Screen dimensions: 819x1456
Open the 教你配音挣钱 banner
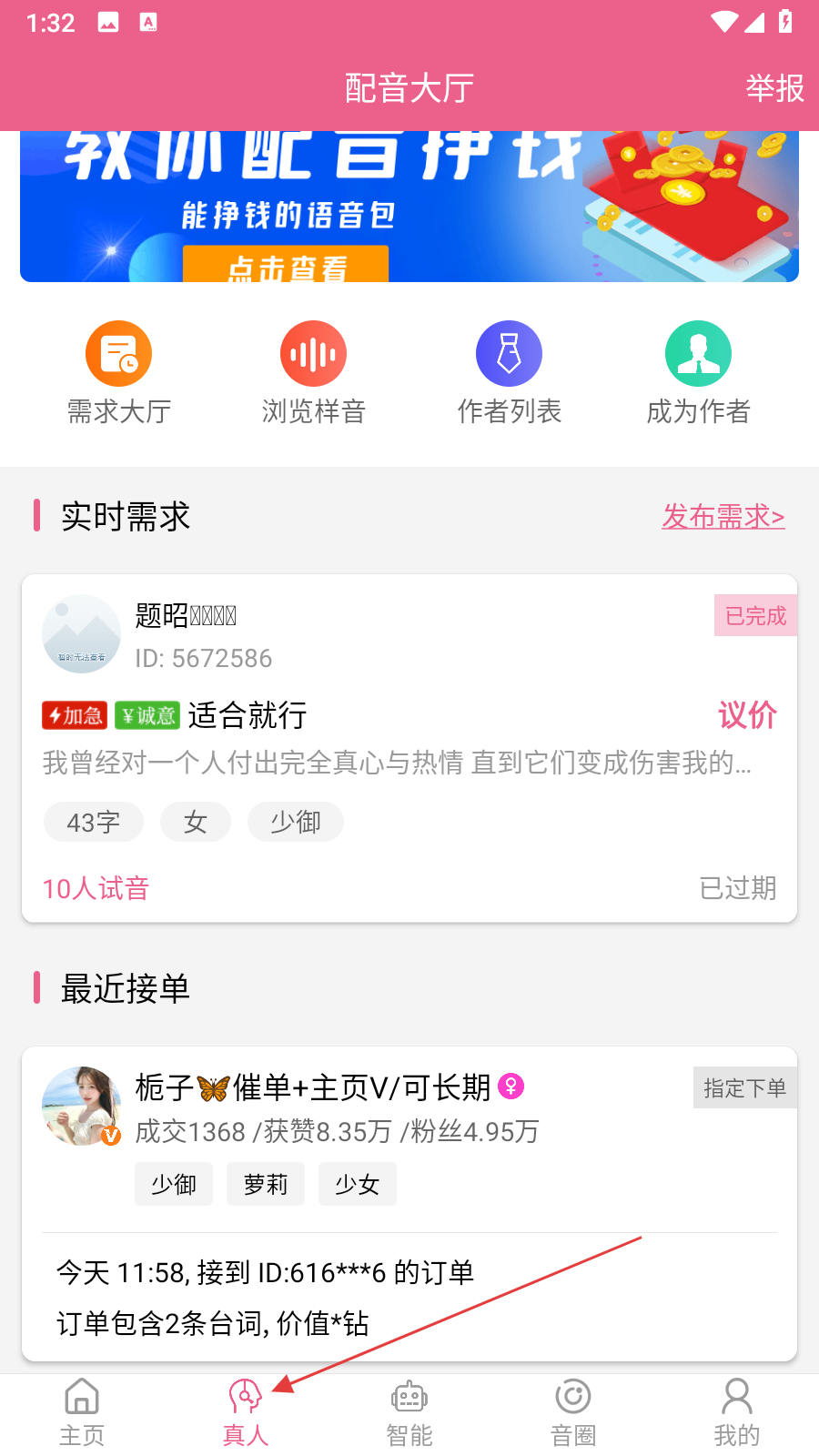[409, 207]
